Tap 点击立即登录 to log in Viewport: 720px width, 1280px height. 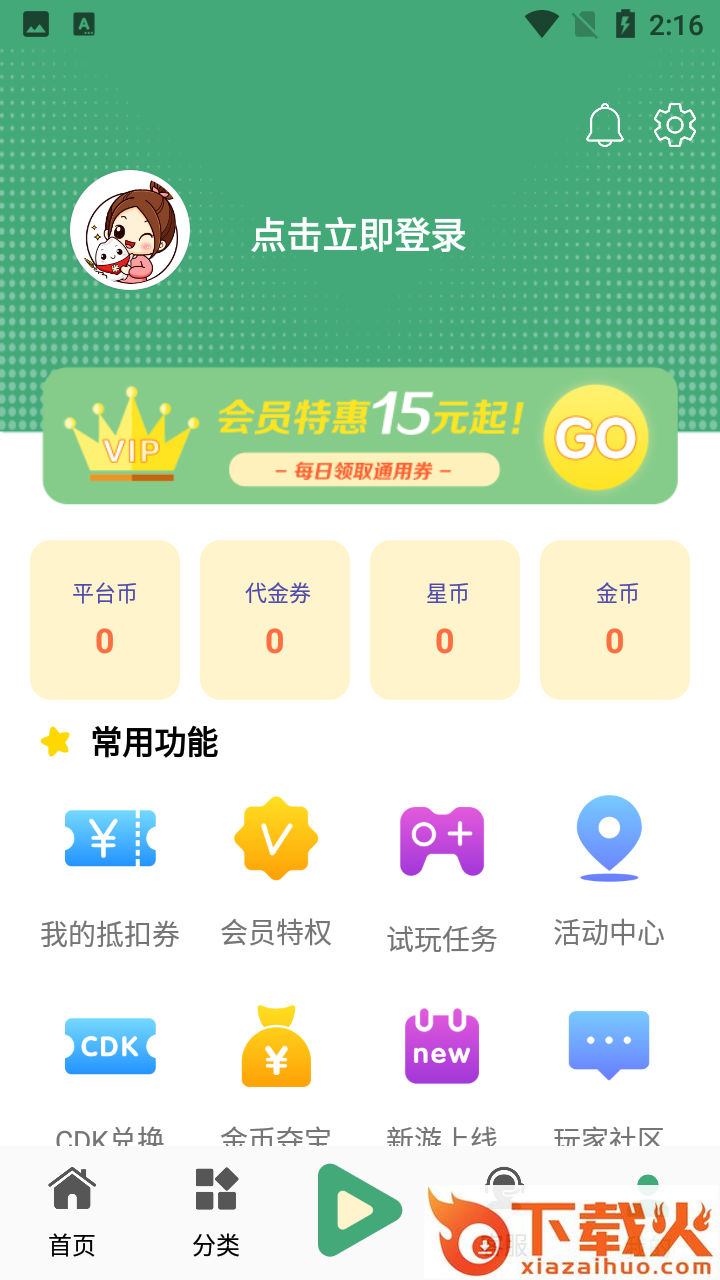coord(358,236)
